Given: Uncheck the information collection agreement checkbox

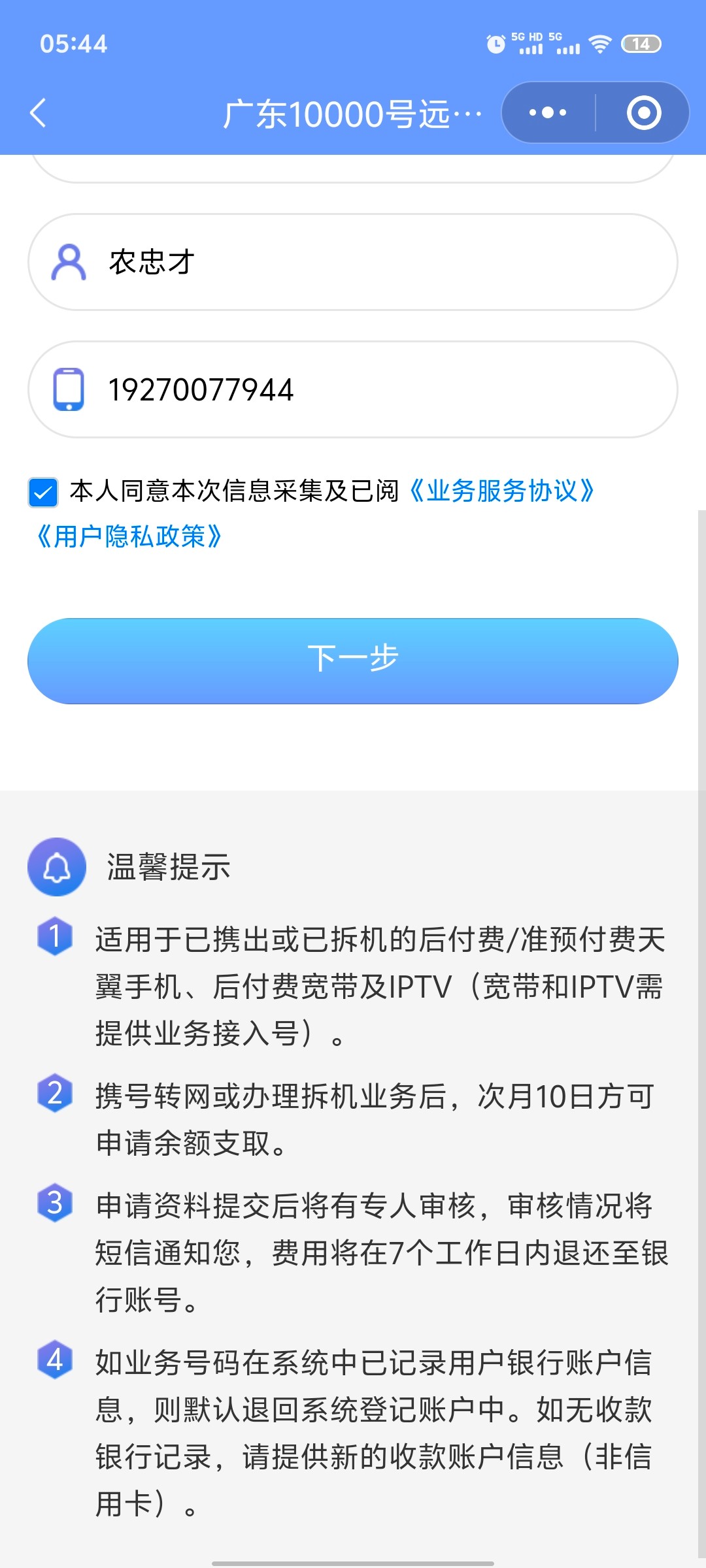Looking at the screenshot, I should click(43, 492).
